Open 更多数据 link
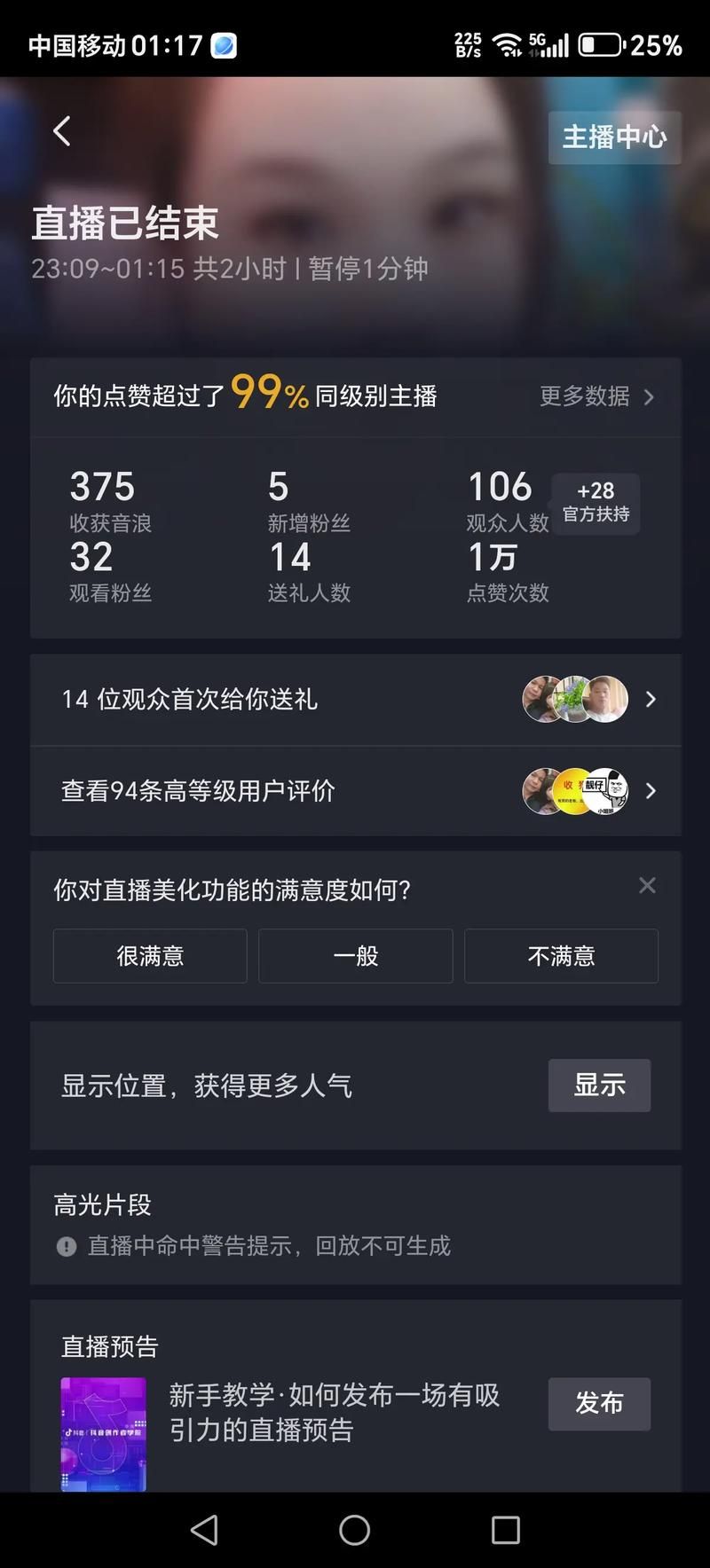 click(596, 396)
